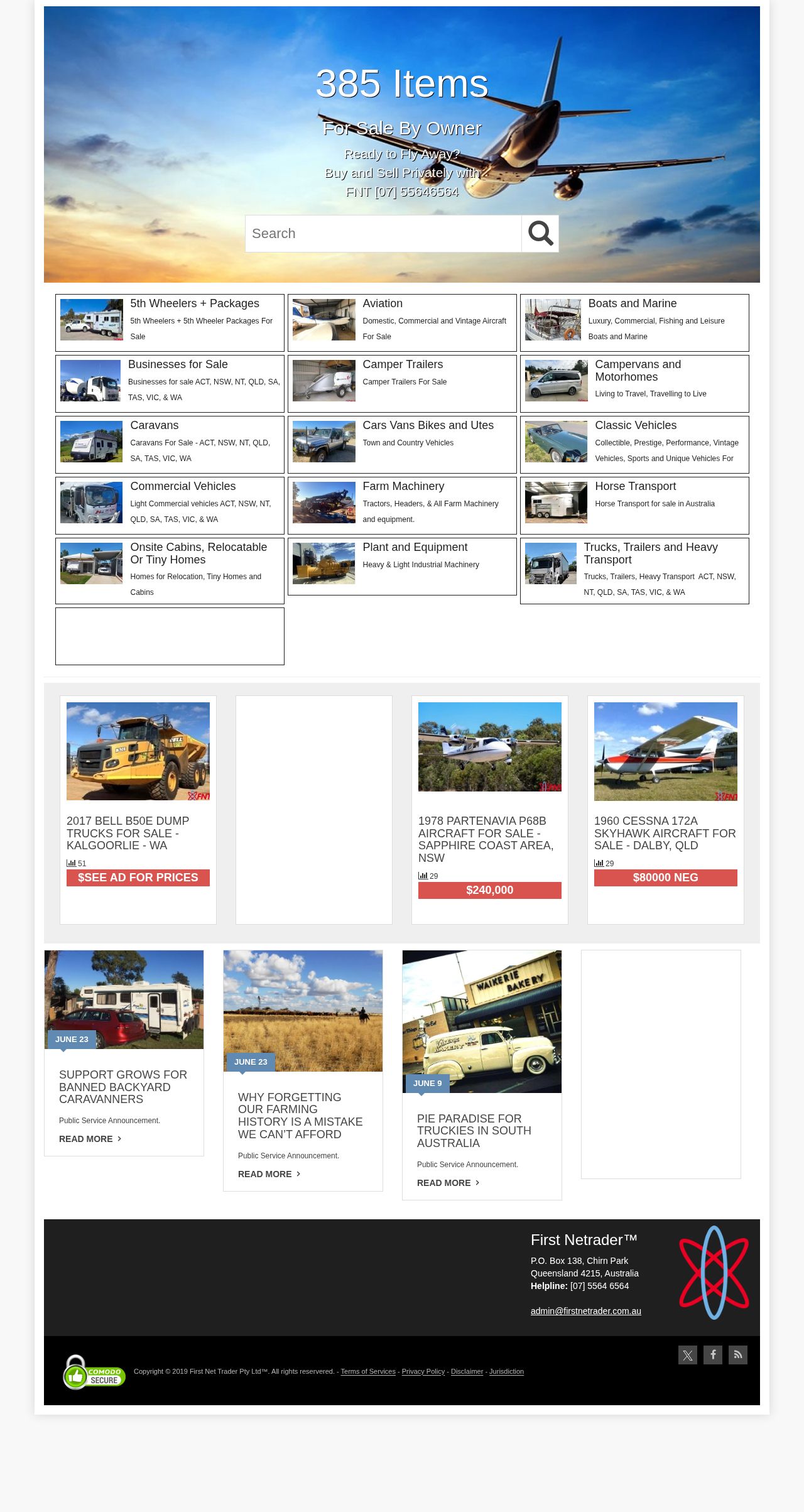Browse the 5th Wheelers + Packages category
The width and height of the screenshot is (804, 1512).
[x=195, y=303]
